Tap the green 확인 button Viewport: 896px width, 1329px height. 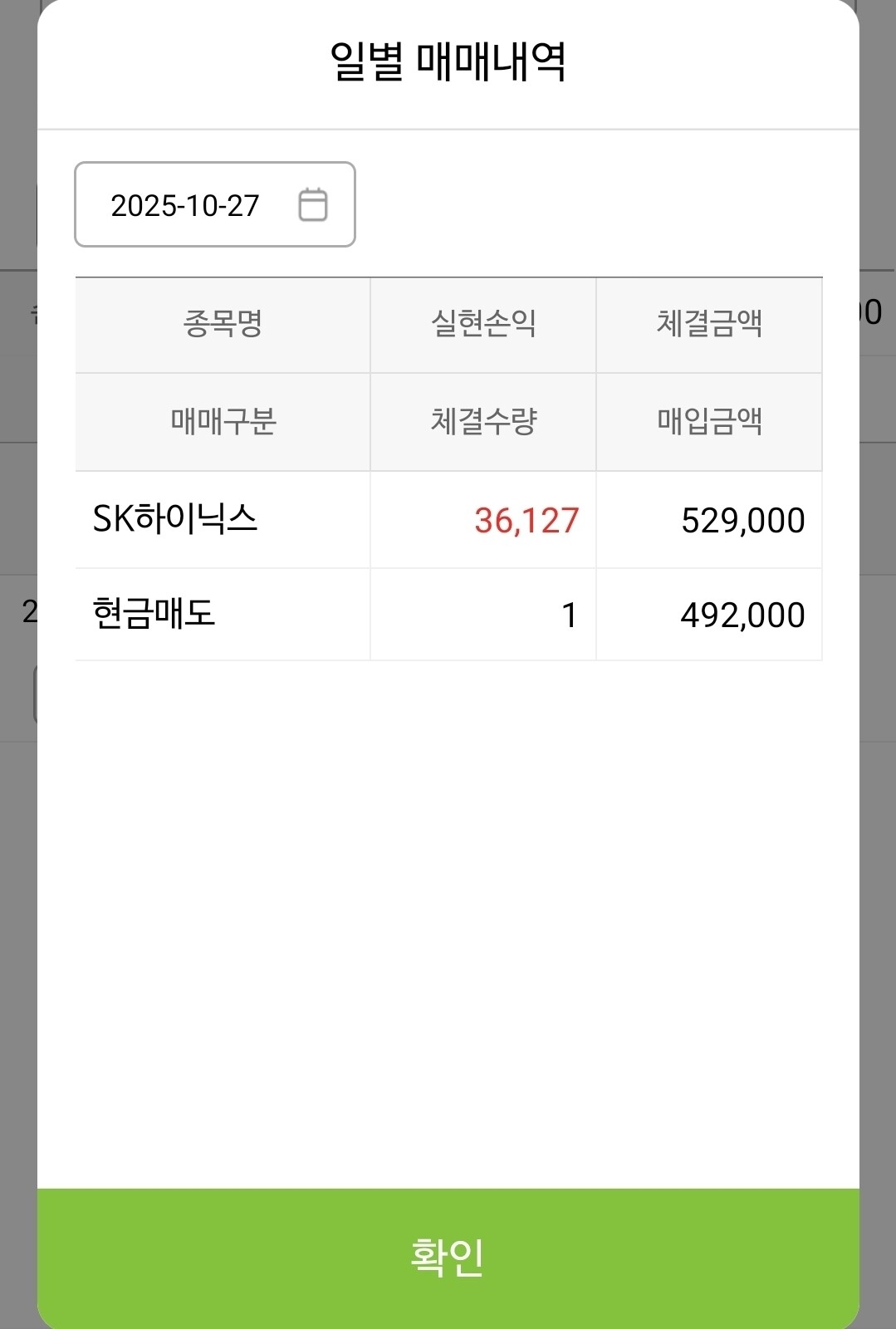(x=448, y=1257)
